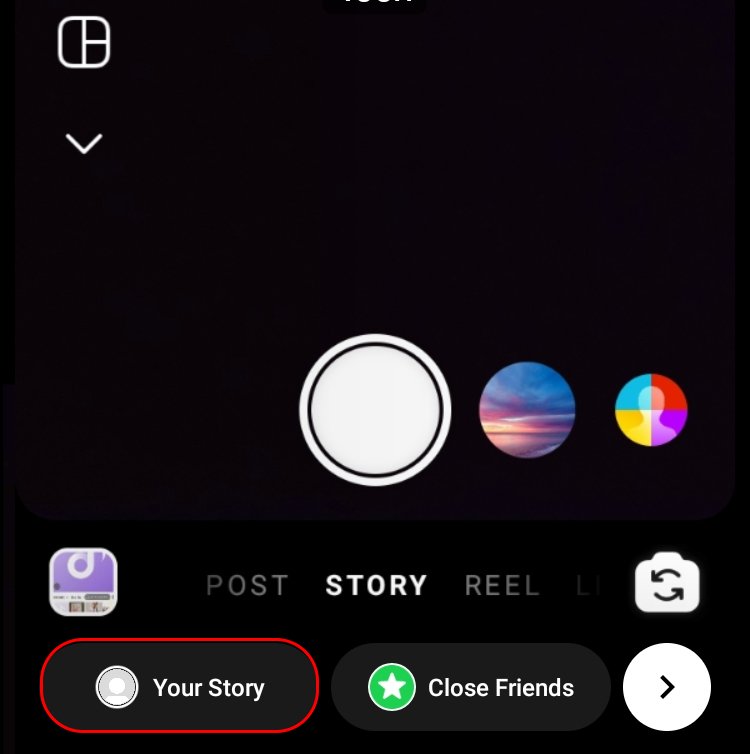
Task: Capture a photo with the shutter button
Action: tap(375, 410)
